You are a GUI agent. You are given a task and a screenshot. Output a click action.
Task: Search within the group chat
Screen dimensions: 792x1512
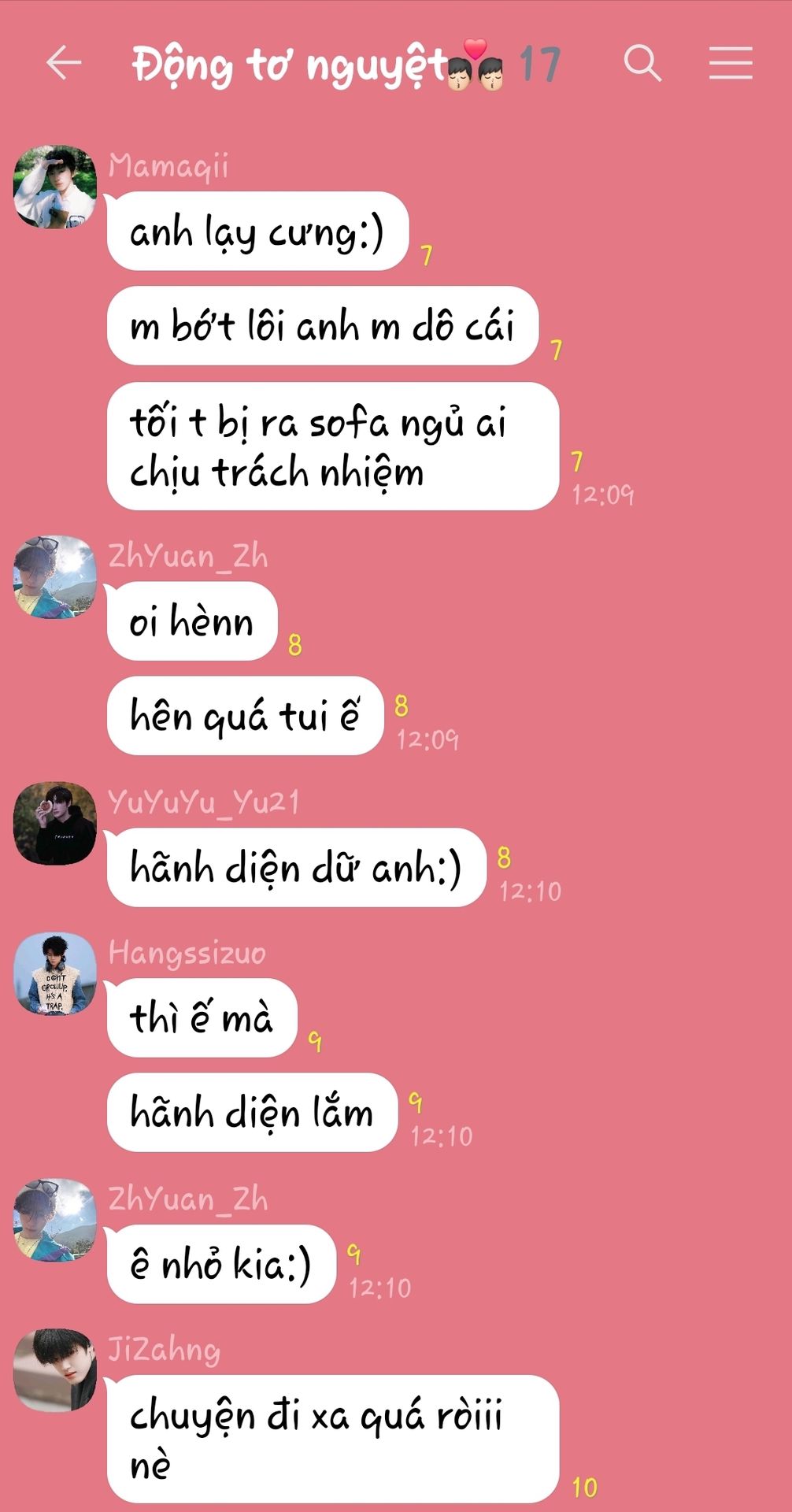(x=642, y=63)
